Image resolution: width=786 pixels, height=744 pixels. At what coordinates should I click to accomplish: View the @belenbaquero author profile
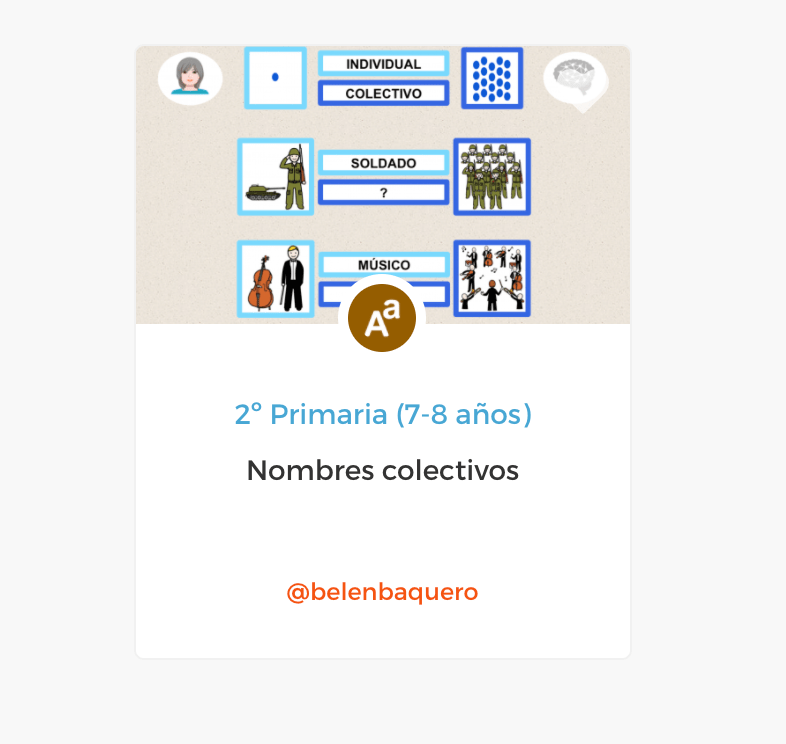pyautogui.click(x=382, y=592)
